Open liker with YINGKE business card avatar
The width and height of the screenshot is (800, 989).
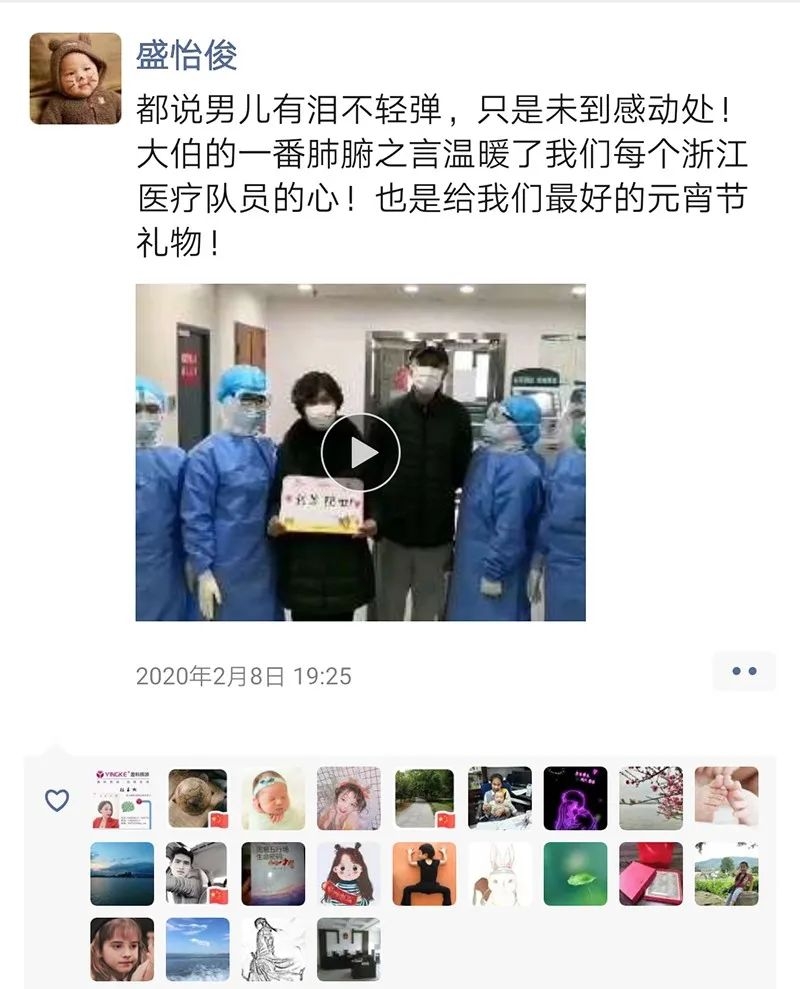tap(122, 798)
